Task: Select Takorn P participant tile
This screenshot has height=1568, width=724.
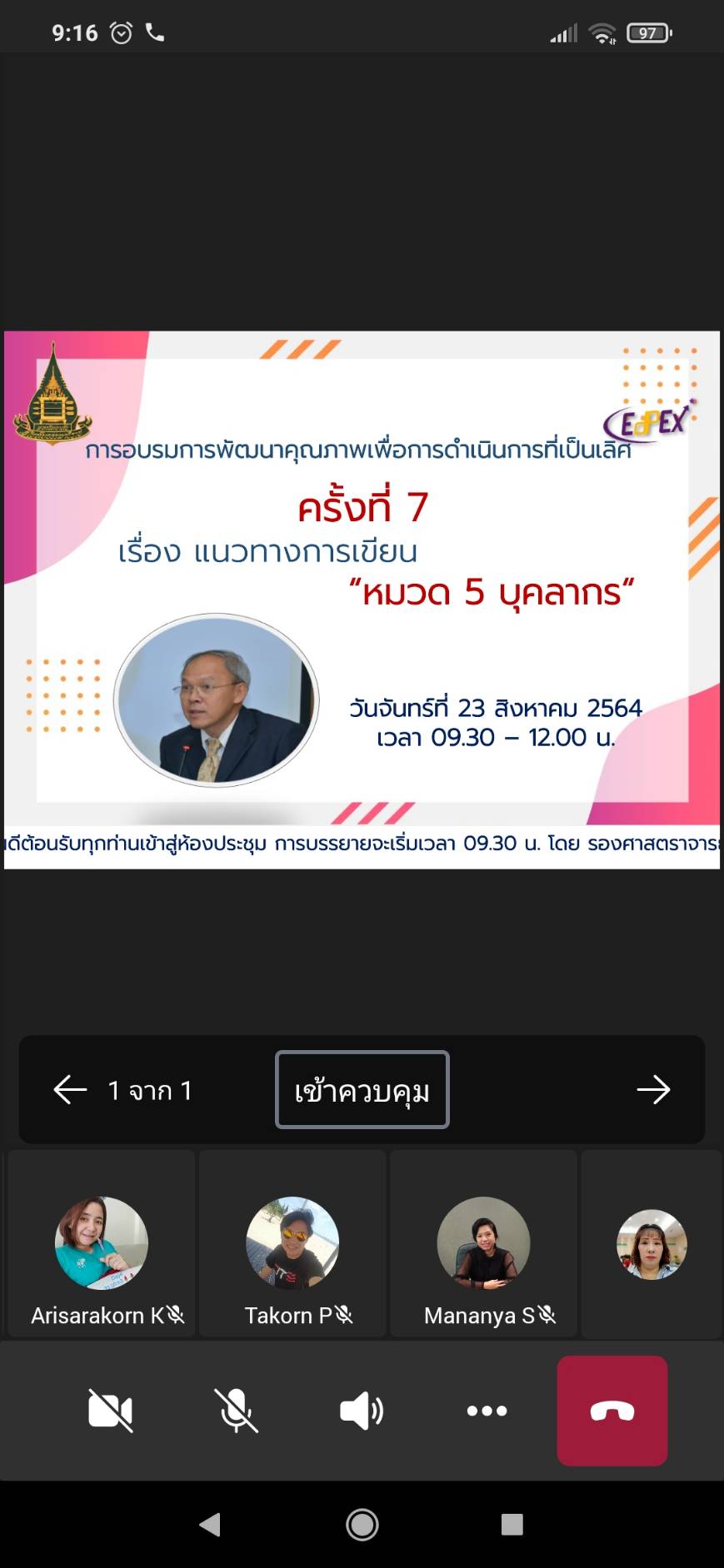Action: coord(292,1243)
